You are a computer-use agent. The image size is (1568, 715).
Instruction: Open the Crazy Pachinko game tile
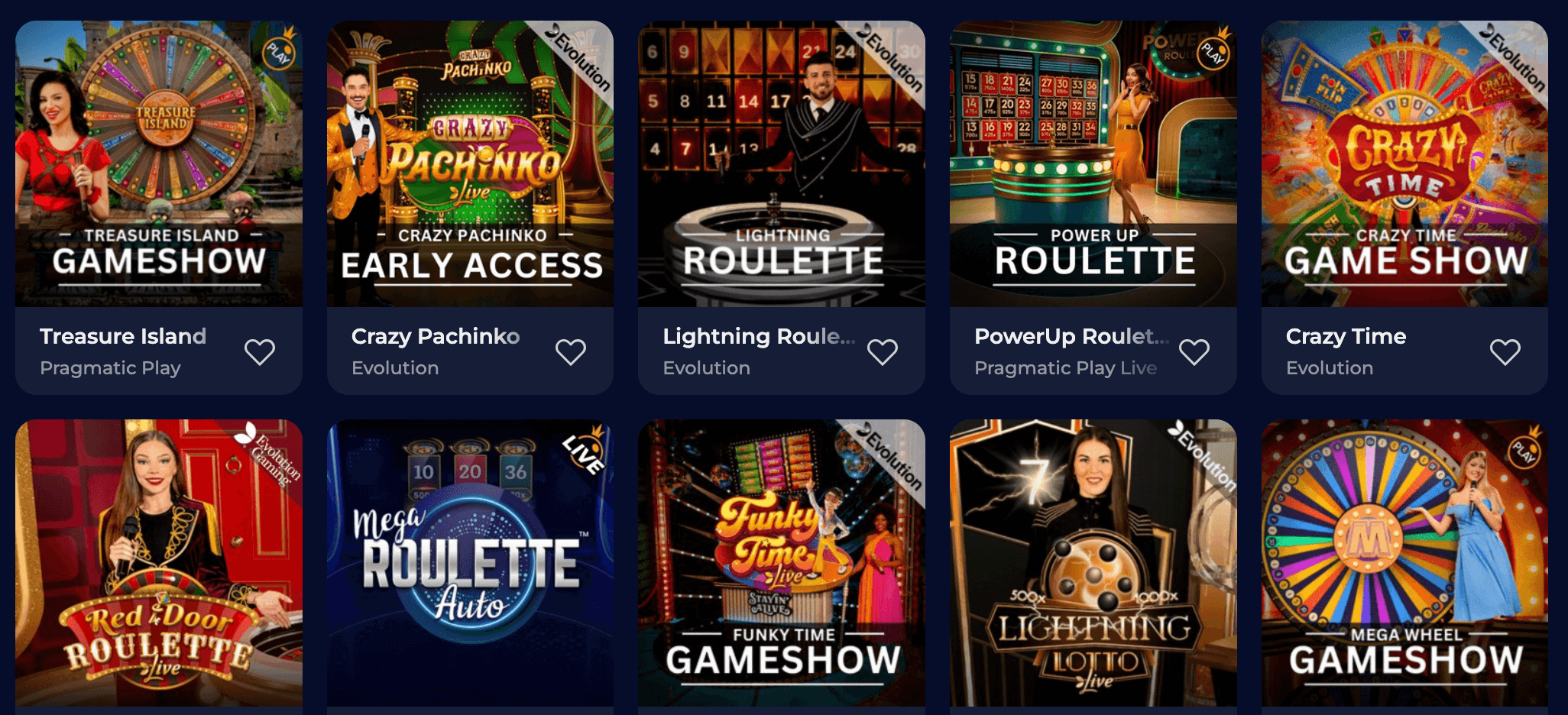click(x=470, y=164)
